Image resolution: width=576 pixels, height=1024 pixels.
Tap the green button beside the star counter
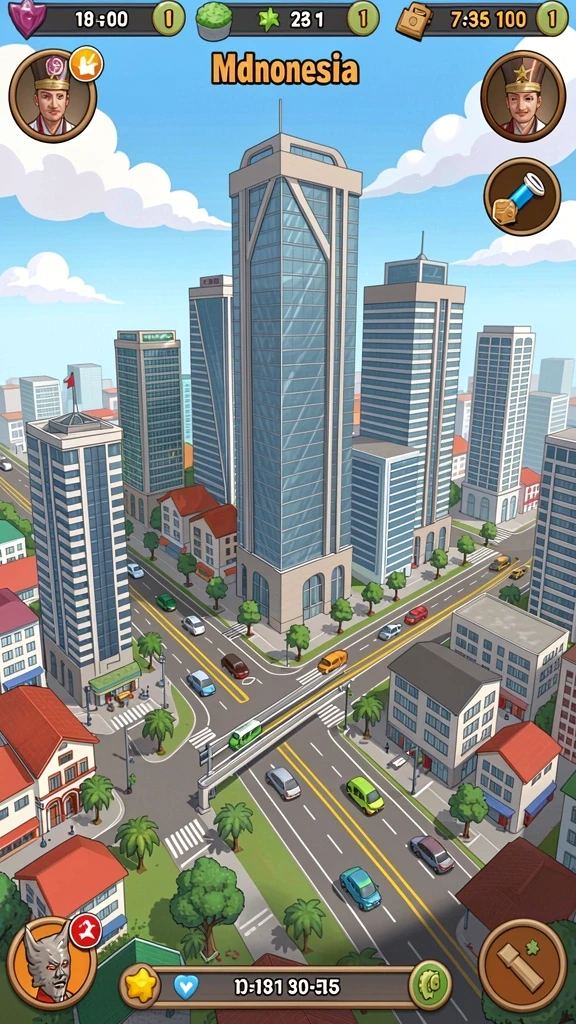point(362,18)
